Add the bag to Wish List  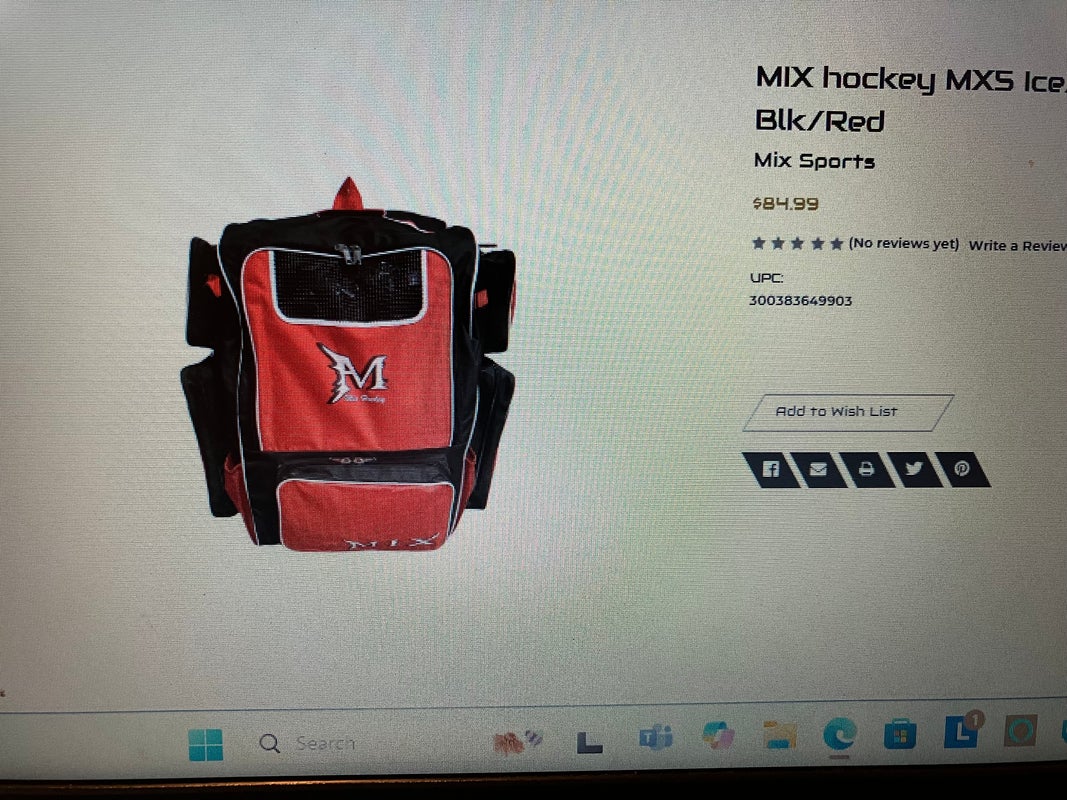(836, 411)
